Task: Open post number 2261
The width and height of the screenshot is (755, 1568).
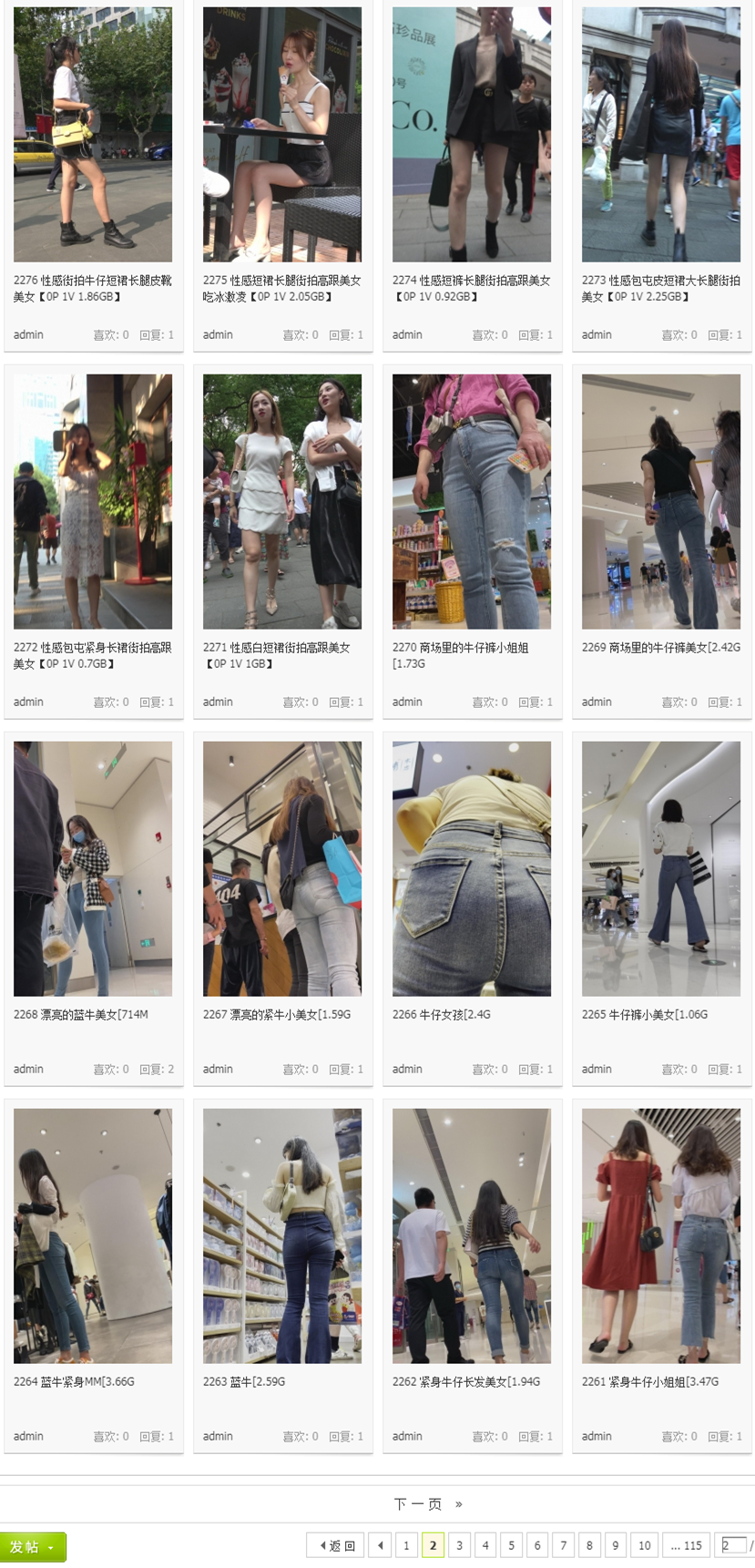Action: (x=650, y=1381)
